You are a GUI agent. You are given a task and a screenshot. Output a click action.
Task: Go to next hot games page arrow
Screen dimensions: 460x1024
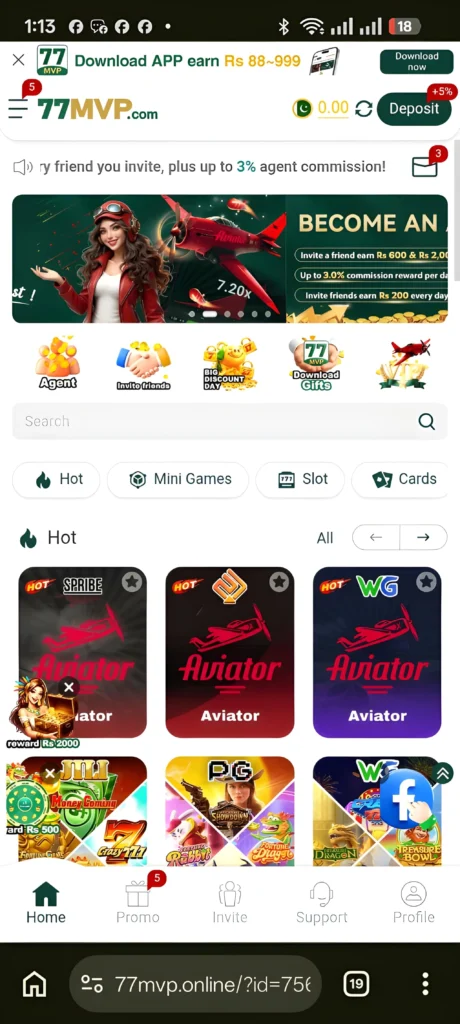point(423,537)
